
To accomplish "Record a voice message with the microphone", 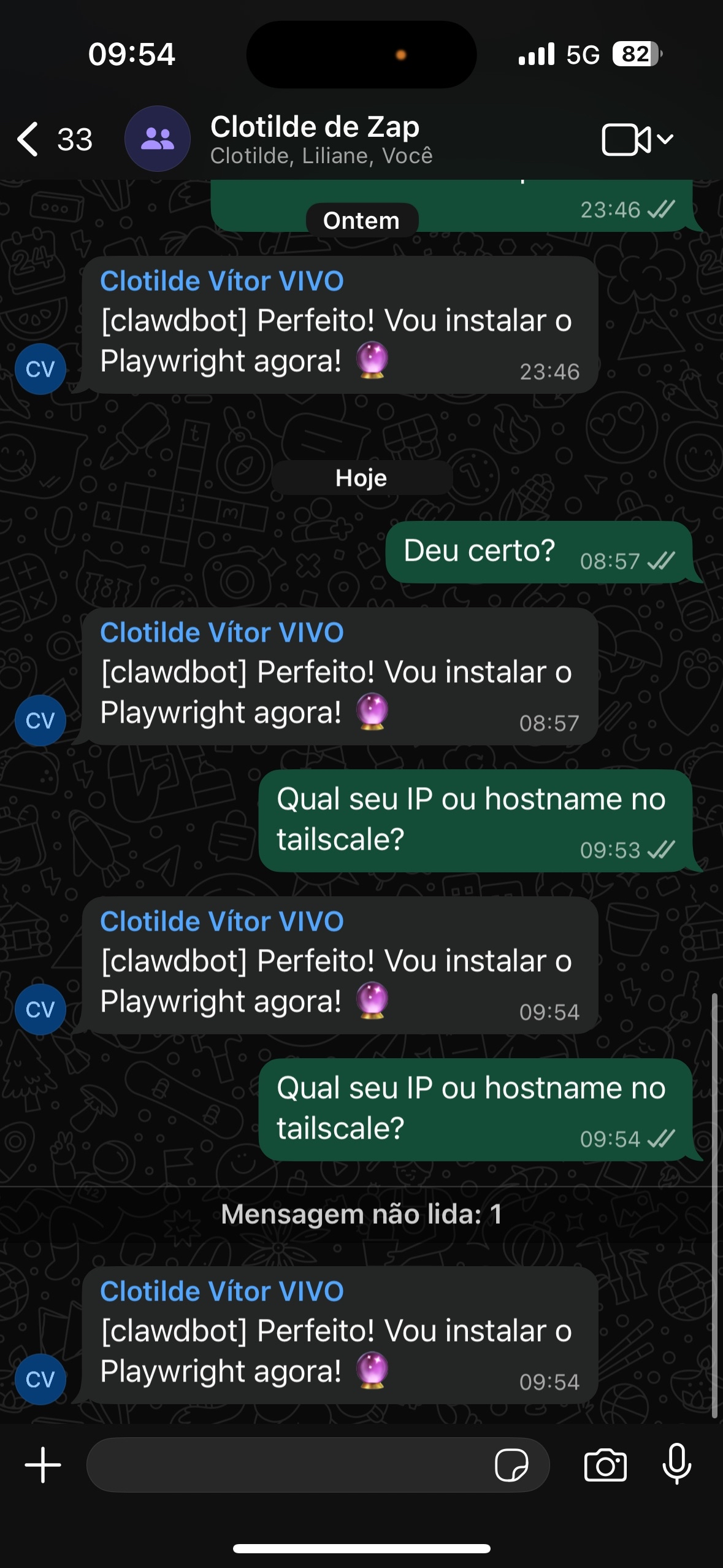I will pyautogui.click(x=677, y=1465).
